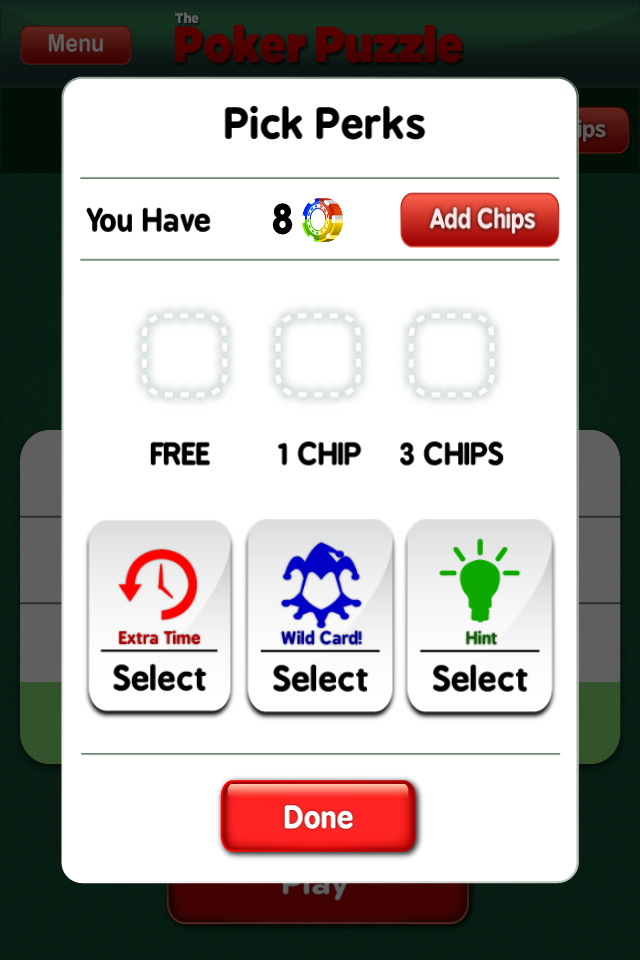Confirm perks with the Done button

pyautogui.click(x=318, y=817)
